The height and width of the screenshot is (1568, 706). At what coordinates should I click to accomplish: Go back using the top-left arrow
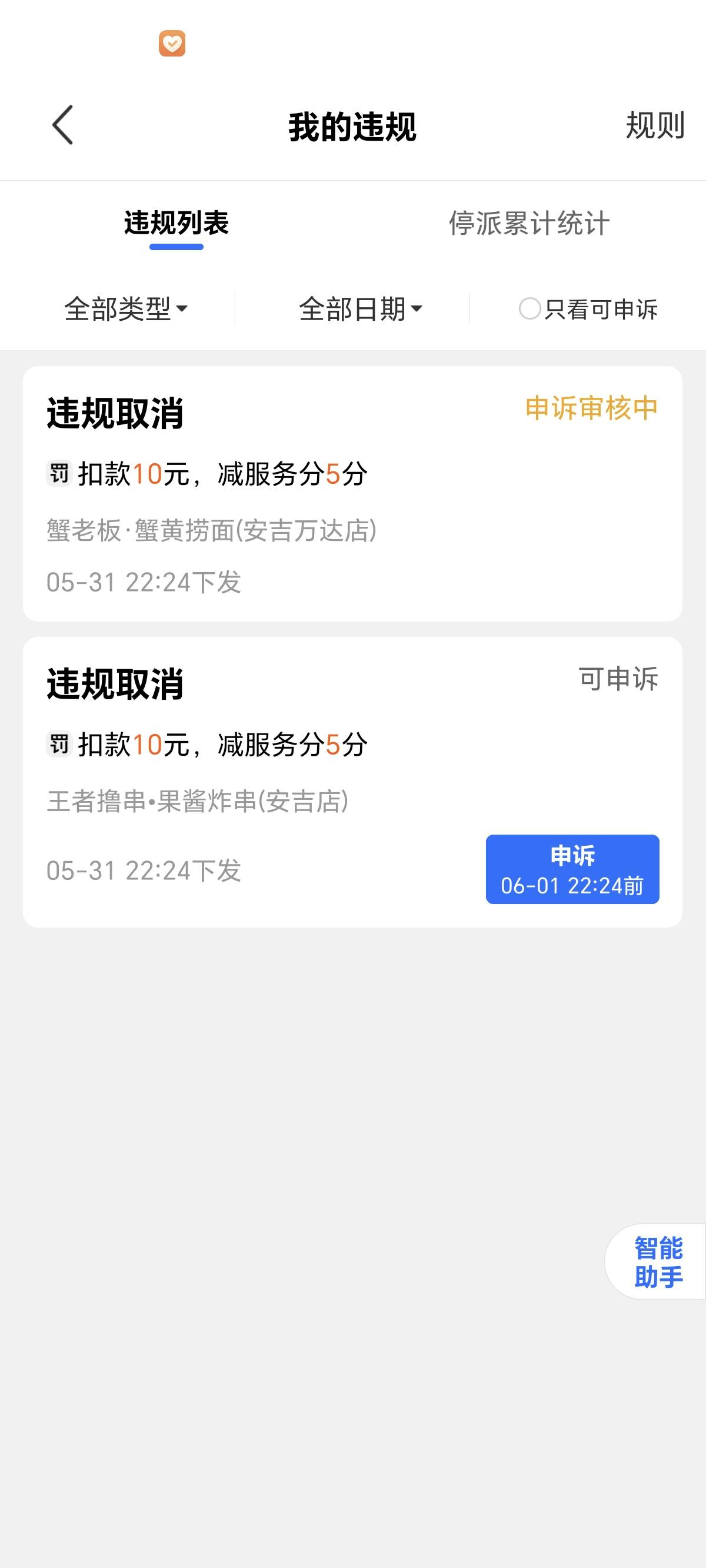[63, 125]
